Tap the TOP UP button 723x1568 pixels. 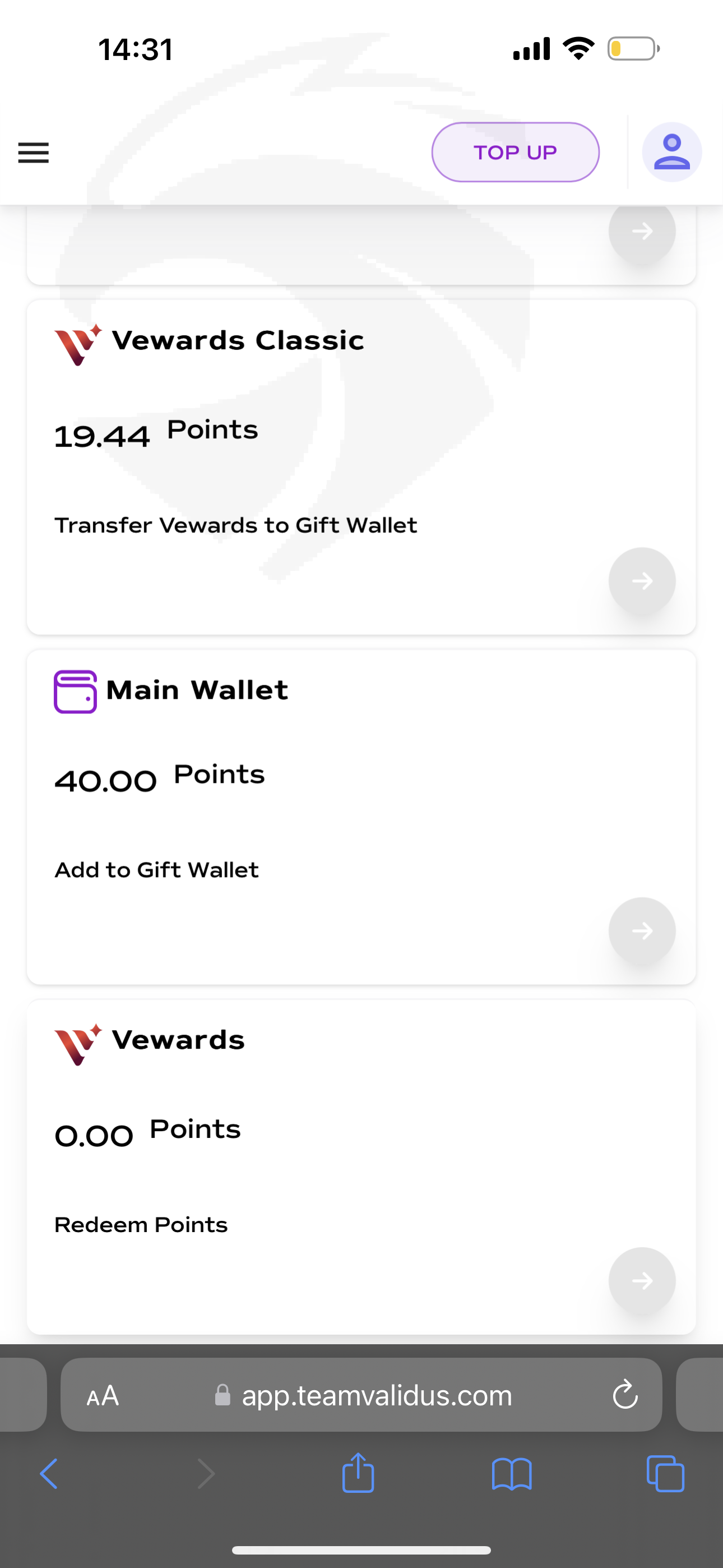pos(515,152)
